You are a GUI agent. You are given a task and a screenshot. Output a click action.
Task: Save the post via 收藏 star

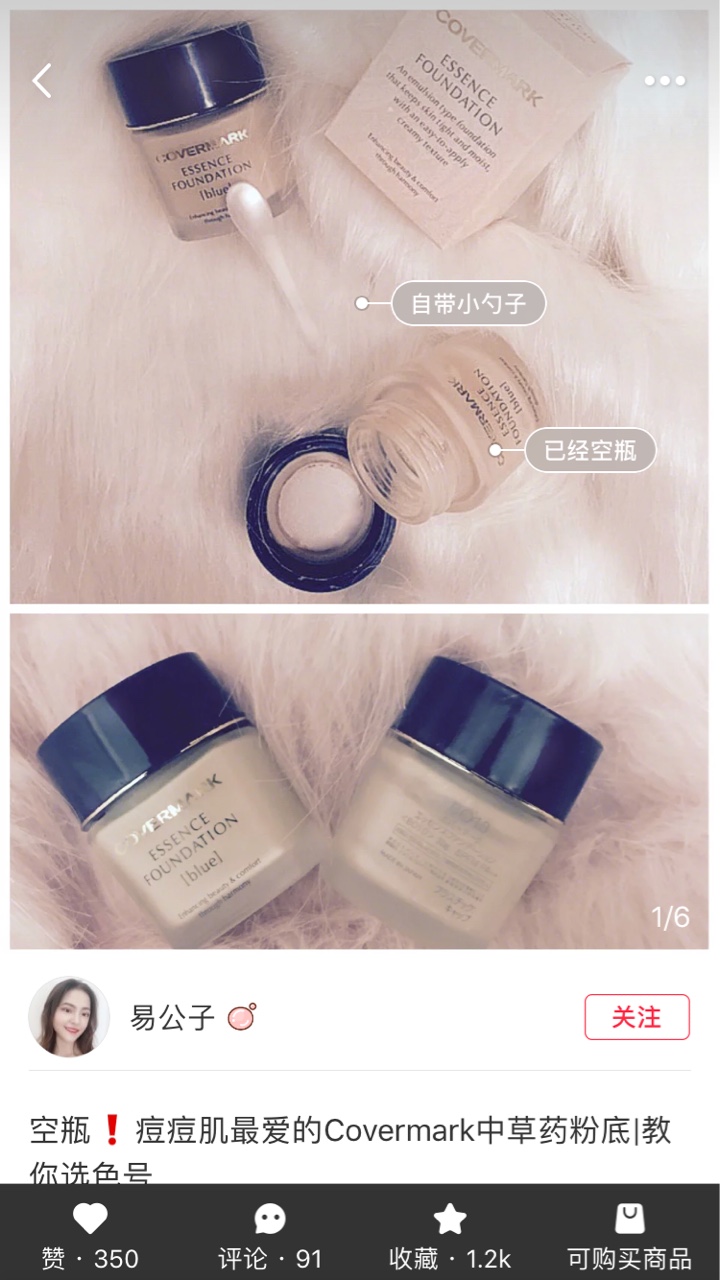[450, 1236]
